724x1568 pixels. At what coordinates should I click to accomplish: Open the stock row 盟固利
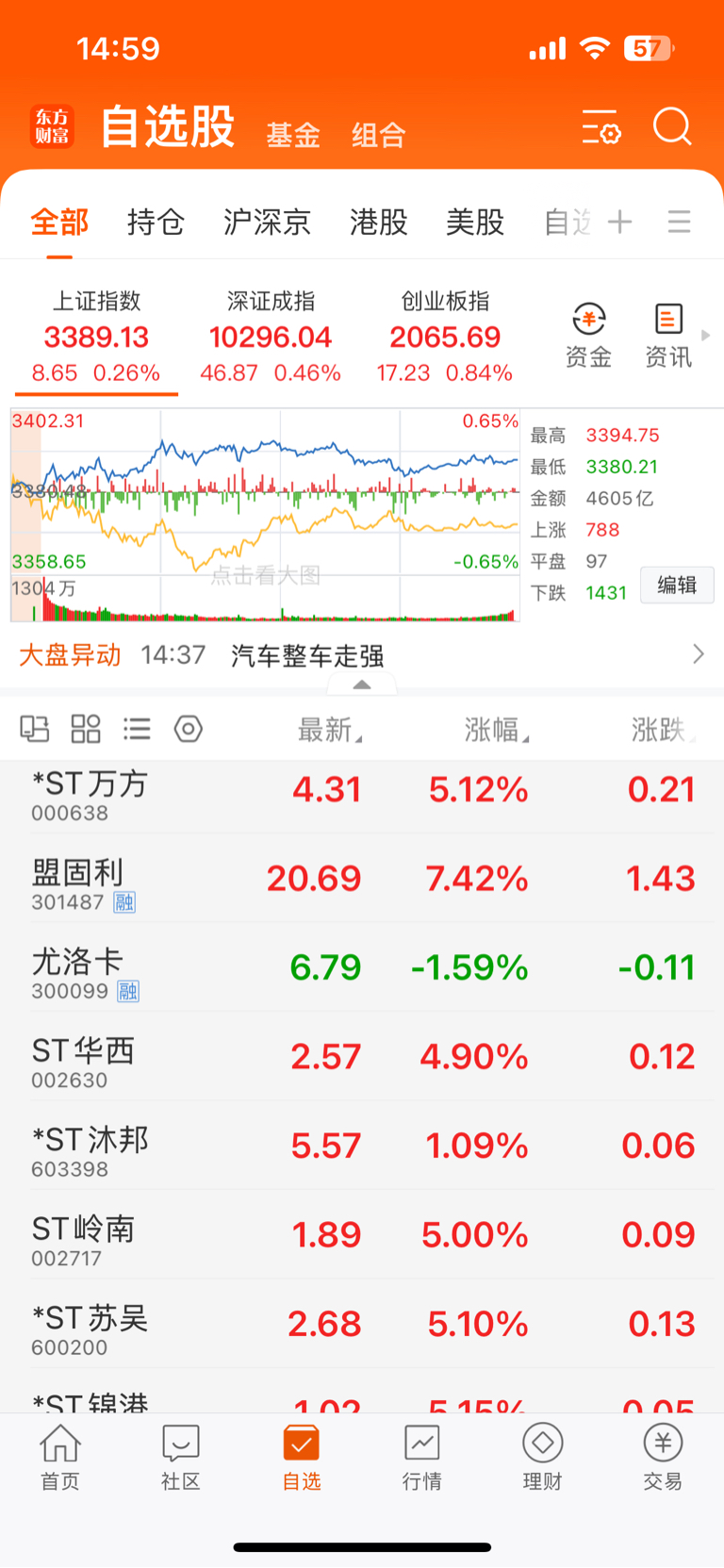click(362, 879)
